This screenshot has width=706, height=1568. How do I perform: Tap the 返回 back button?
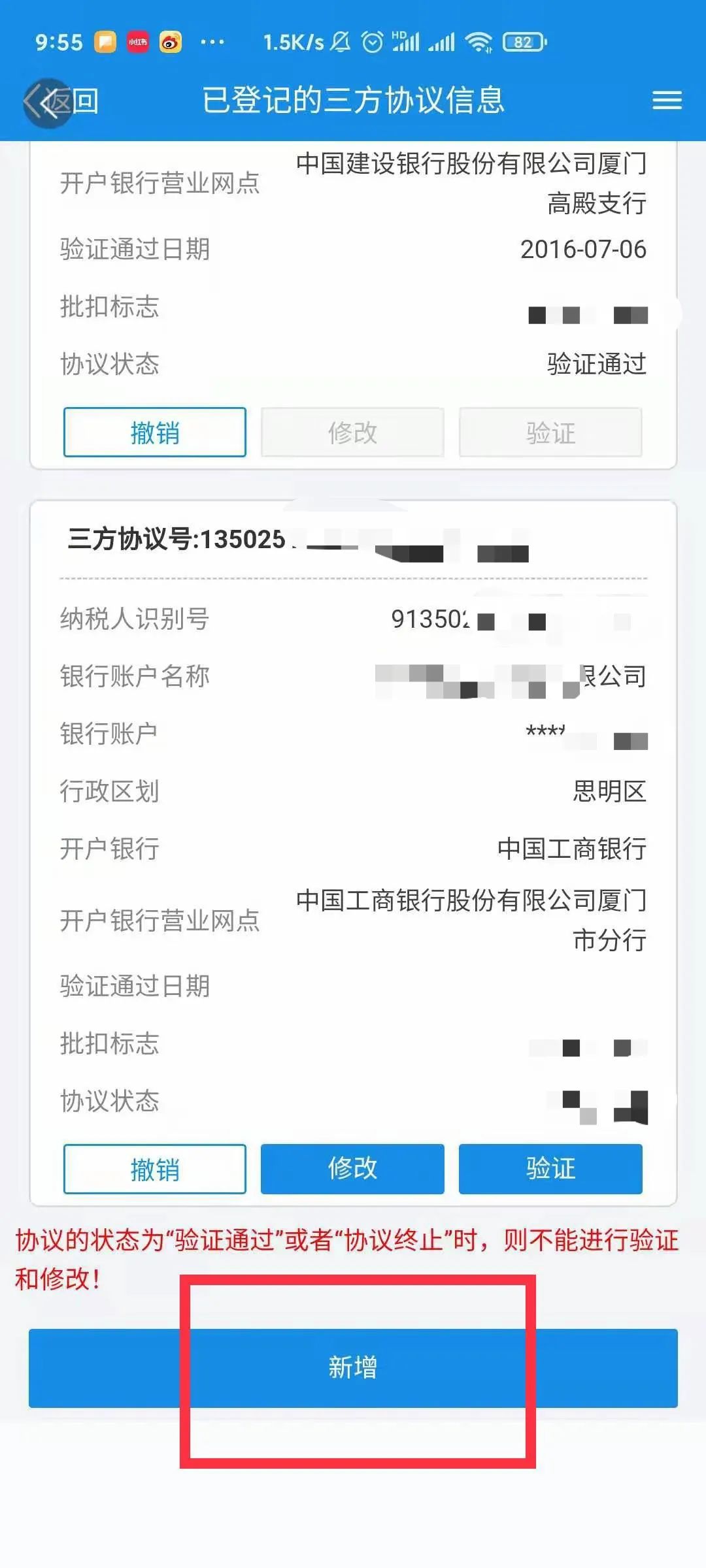coord(61,102)
